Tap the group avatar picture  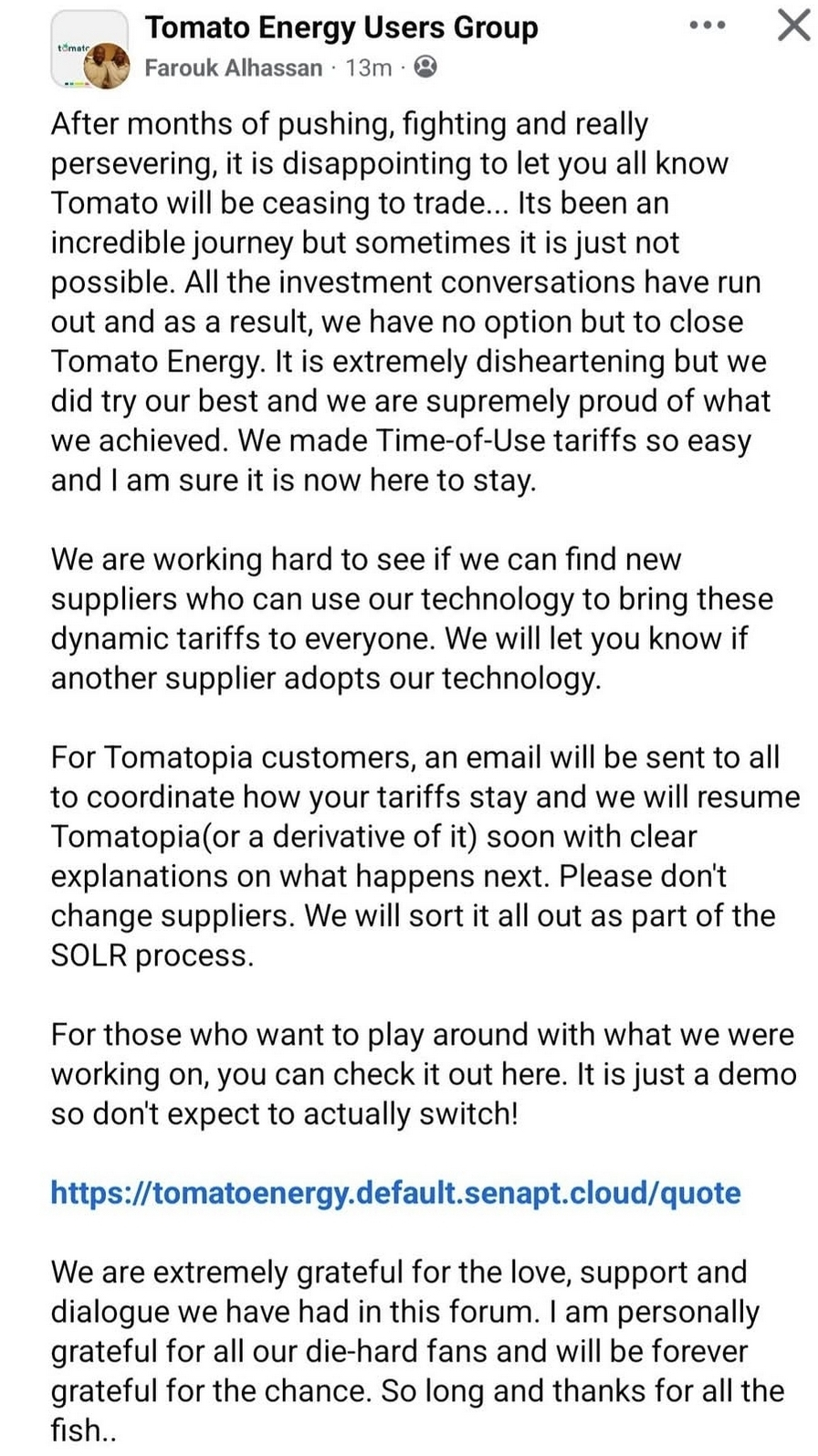(89, 51)
